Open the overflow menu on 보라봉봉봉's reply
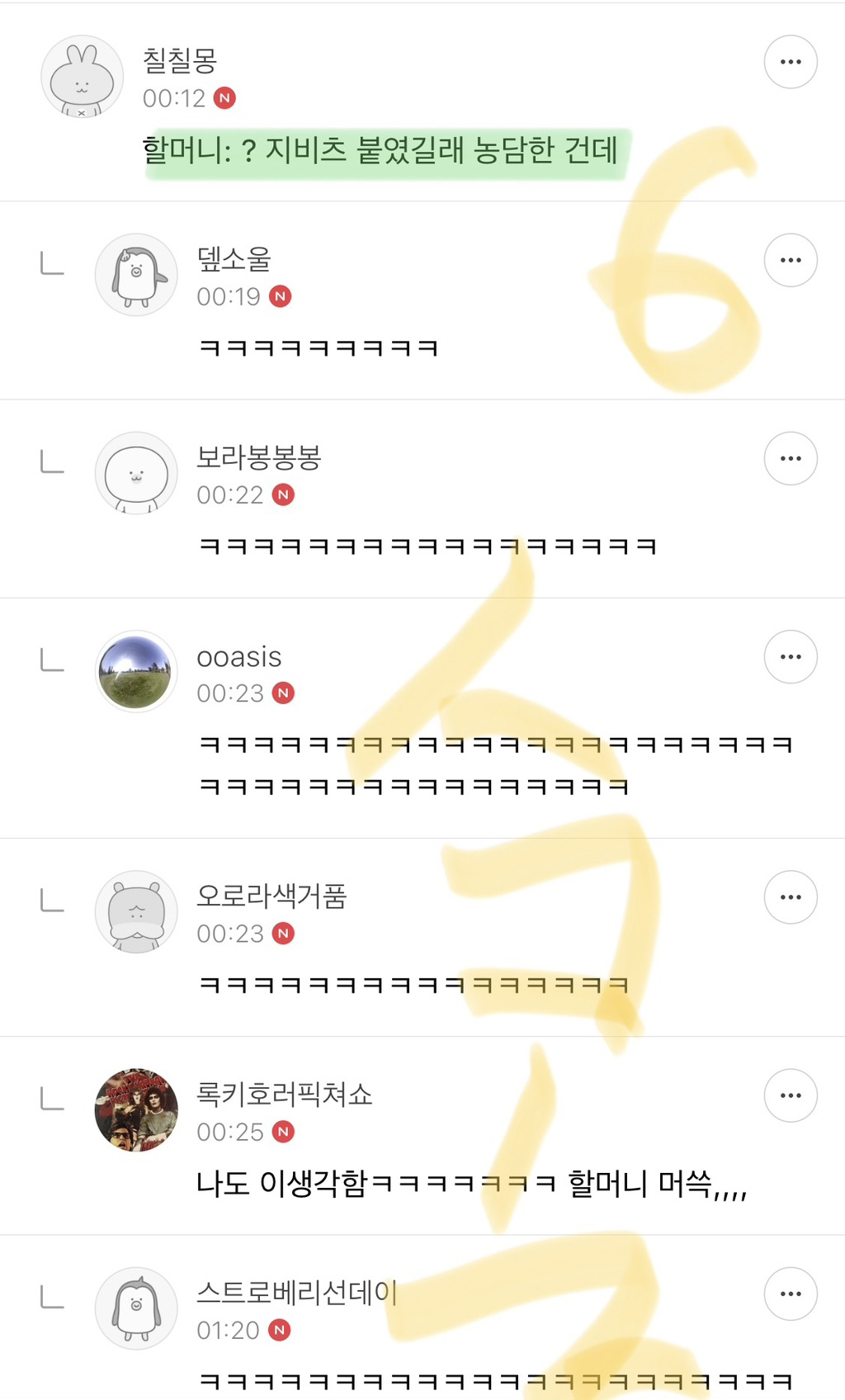This screenshot has width=845, height=1400. pos(791,458)
